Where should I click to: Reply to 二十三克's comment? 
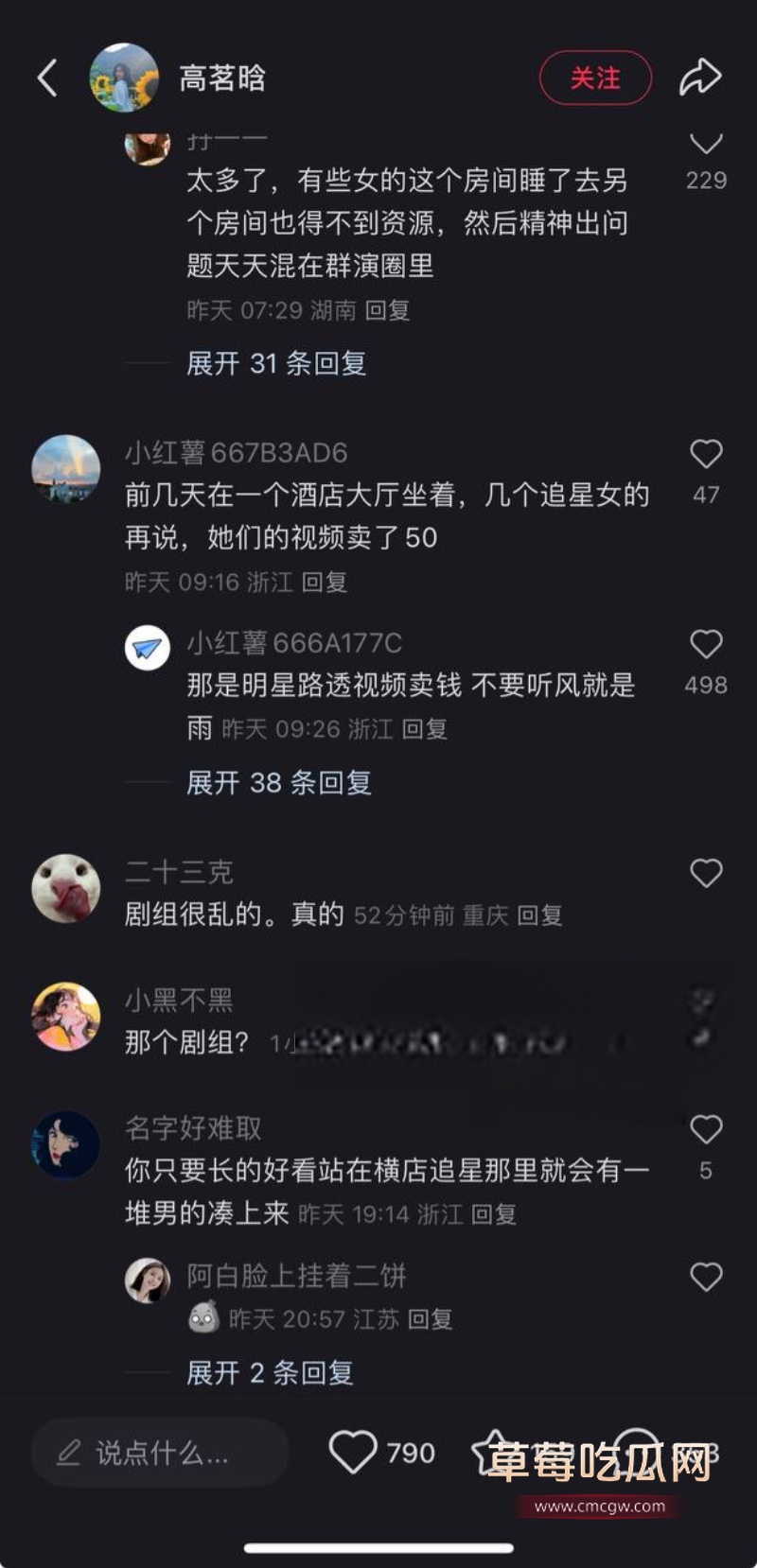pos(540,915)
